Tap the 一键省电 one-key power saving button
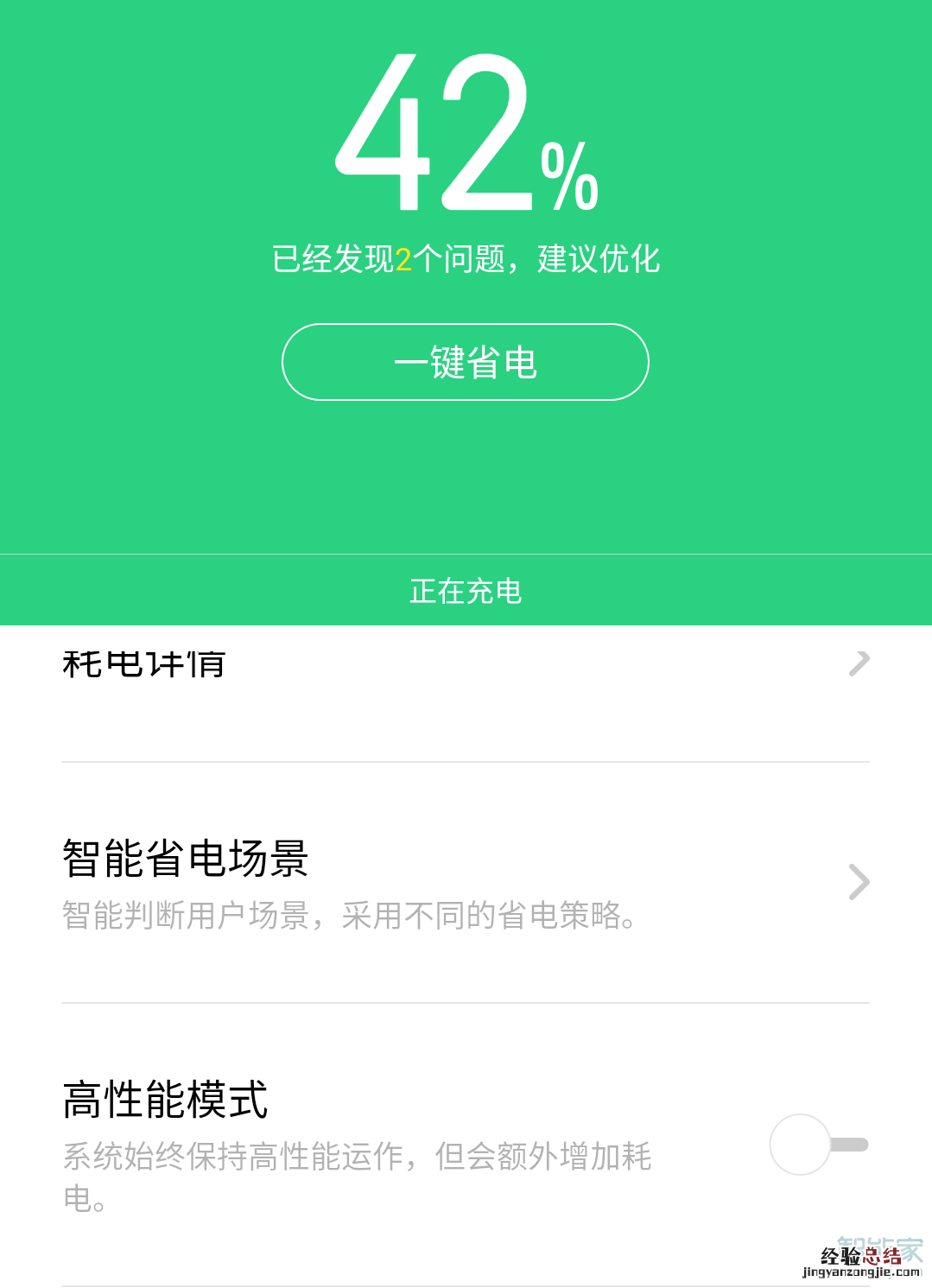The height and width of the screenshot is (1288, 932). [466, 362]
